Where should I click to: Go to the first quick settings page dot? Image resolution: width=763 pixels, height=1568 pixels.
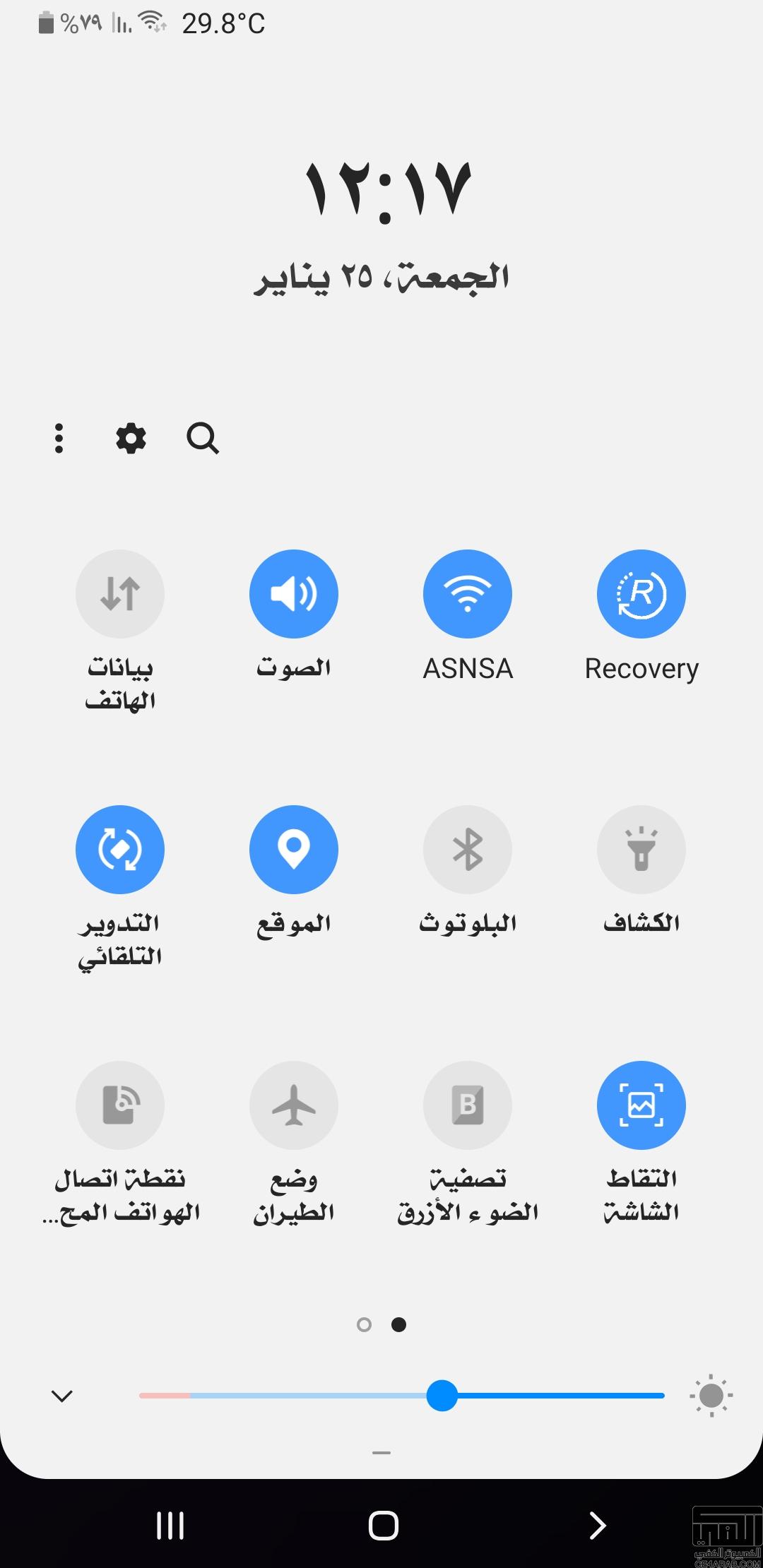click(x=364, y=1324)
